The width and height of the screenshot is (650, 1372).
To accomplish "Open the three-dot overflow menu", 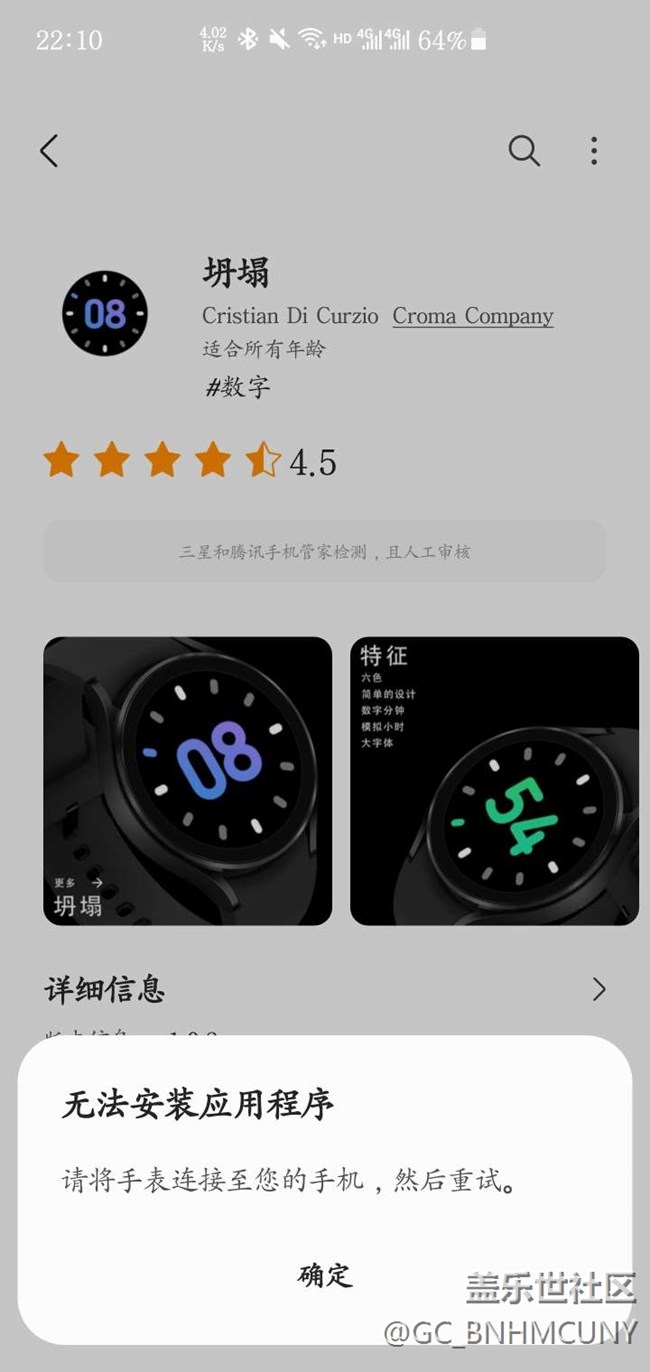I will tap(594, 151).
